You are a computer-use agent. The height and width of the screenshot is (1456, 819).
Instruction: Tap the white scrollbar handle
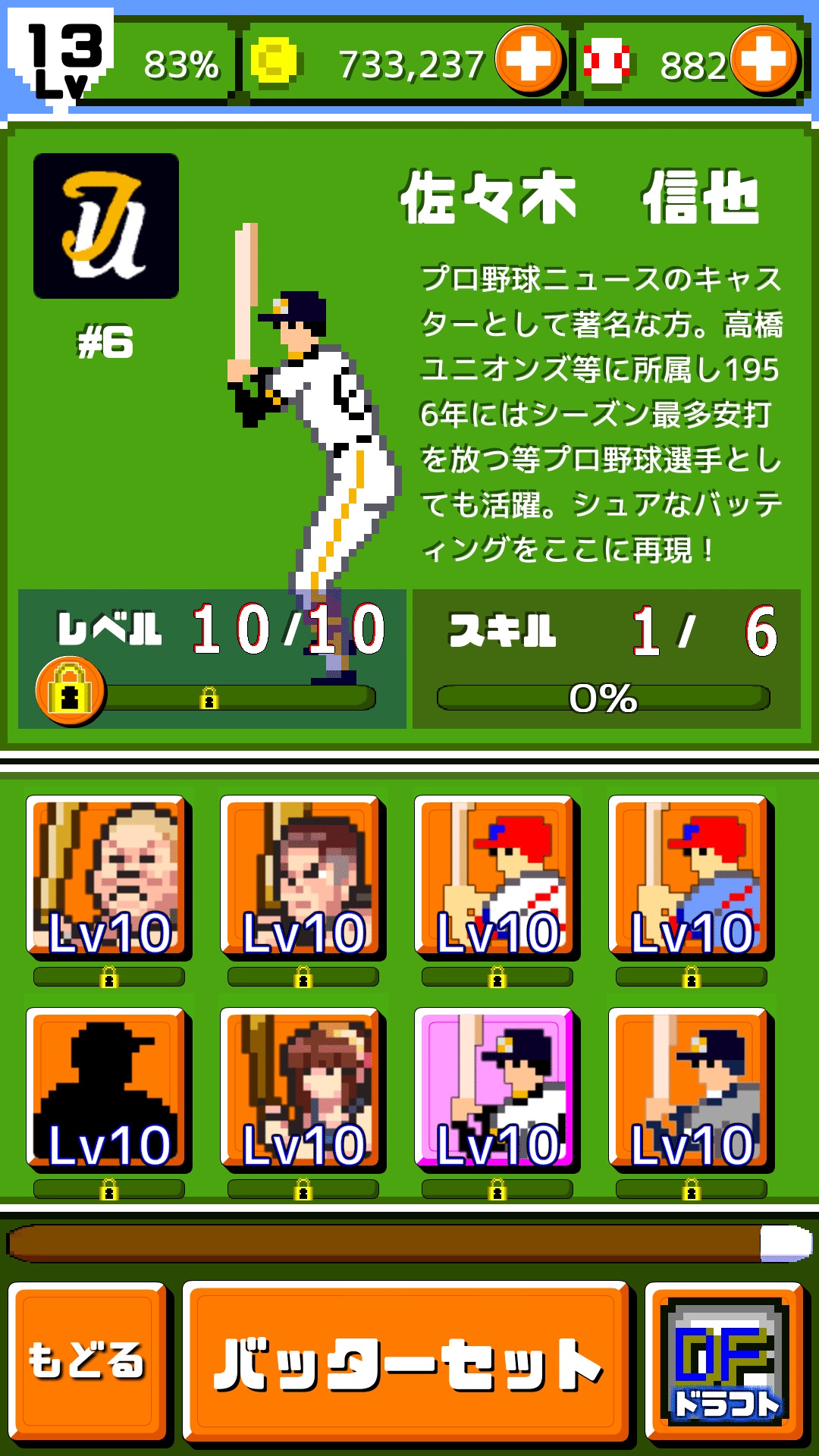786,1243
